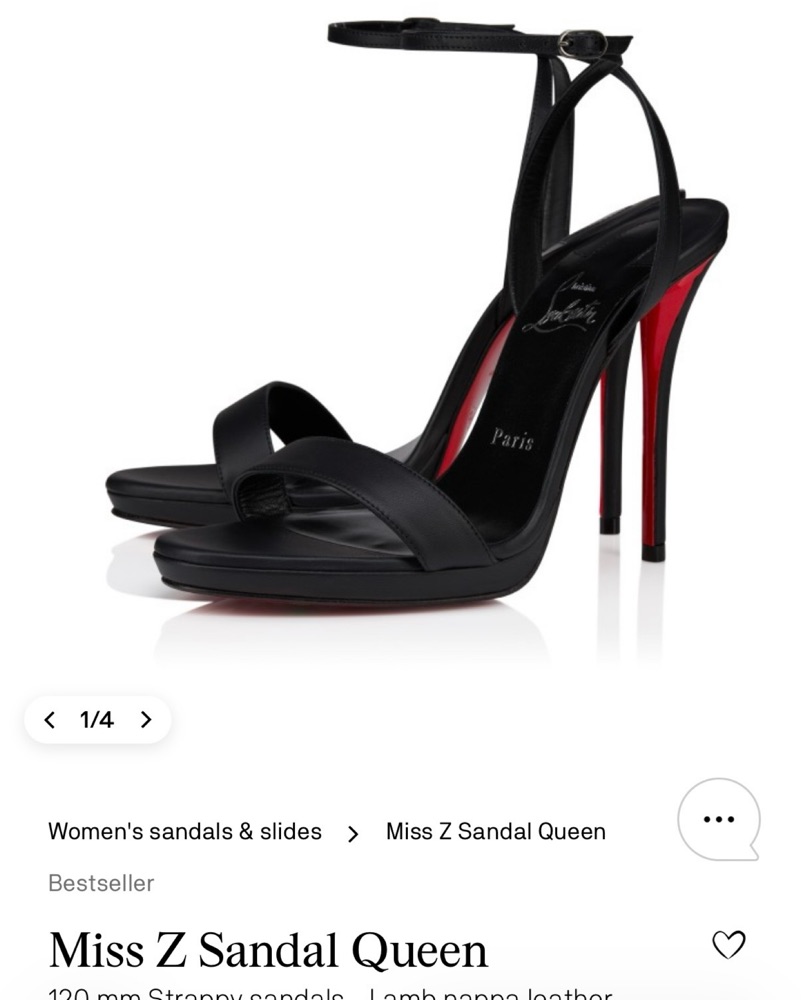Viewport: 801px width, 1000px height.
Task: Advance to the next product image
Action: (x=146, y=720)
